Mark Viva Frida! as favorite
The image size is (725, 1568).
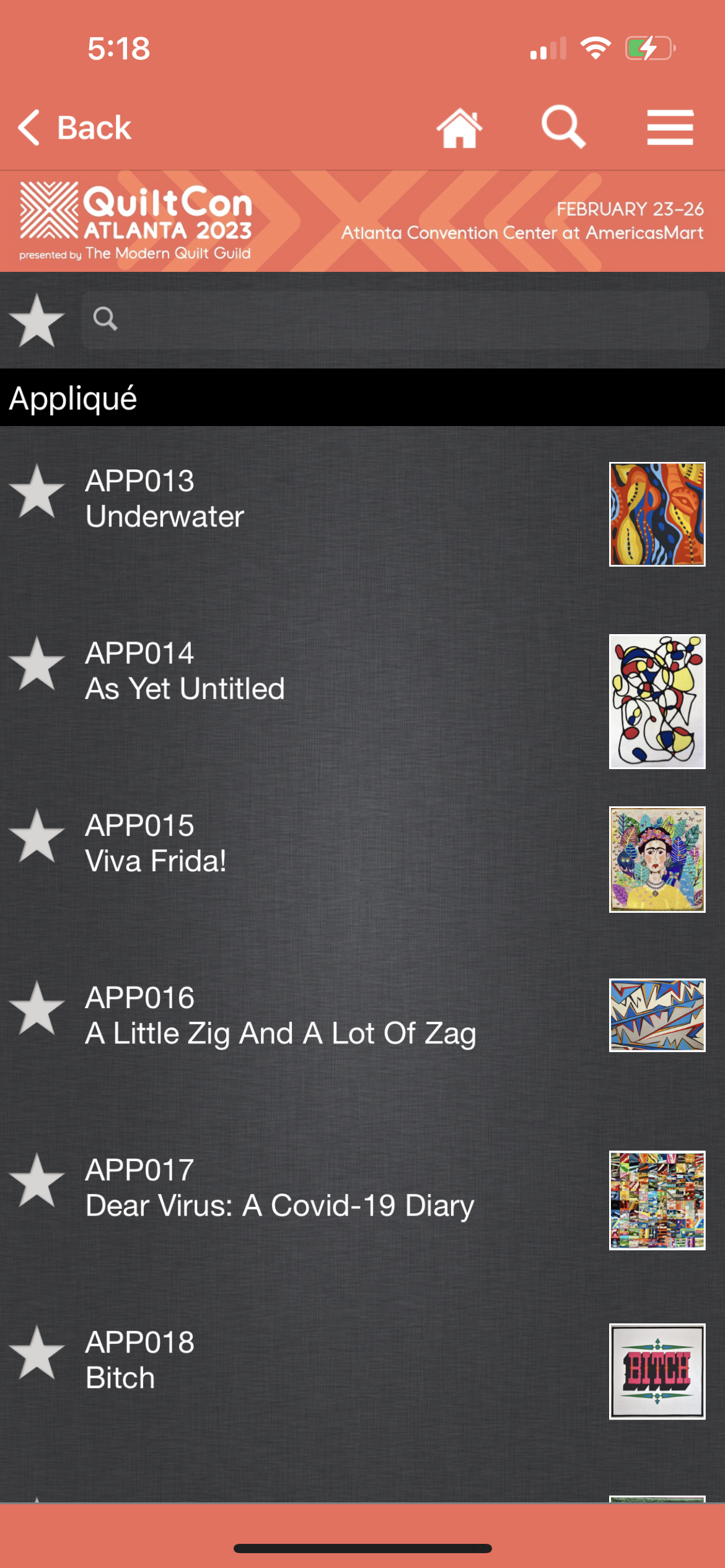coord(37,836)
